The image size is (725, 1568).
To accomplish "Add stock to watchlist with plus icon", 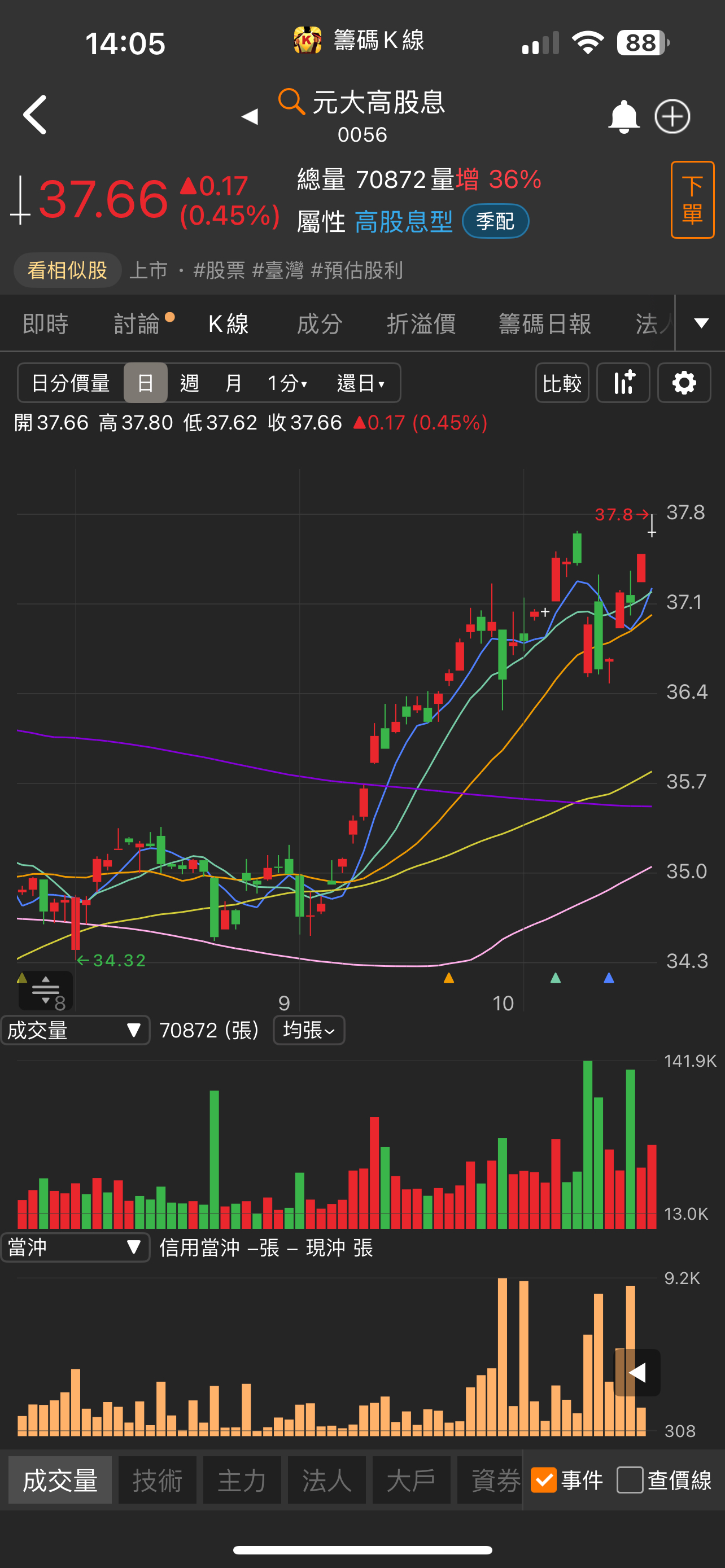I will coord(672,116).
